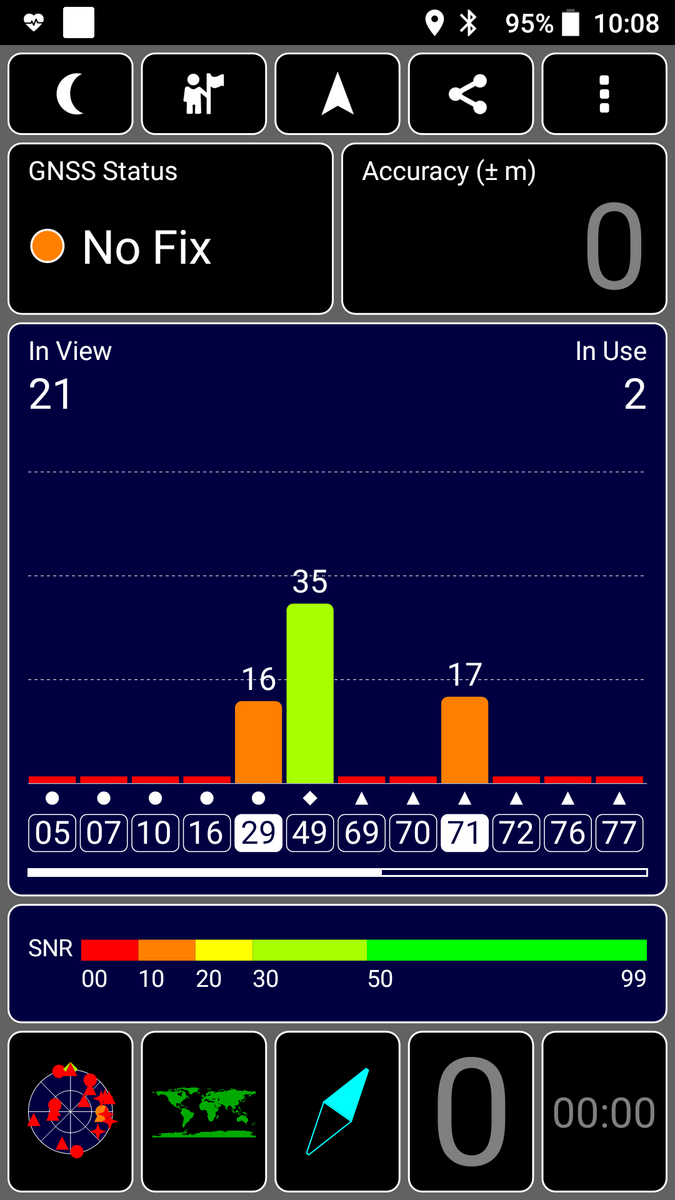
Task: Open the 00:00 time tile
Action: [x=604, y=1110]
